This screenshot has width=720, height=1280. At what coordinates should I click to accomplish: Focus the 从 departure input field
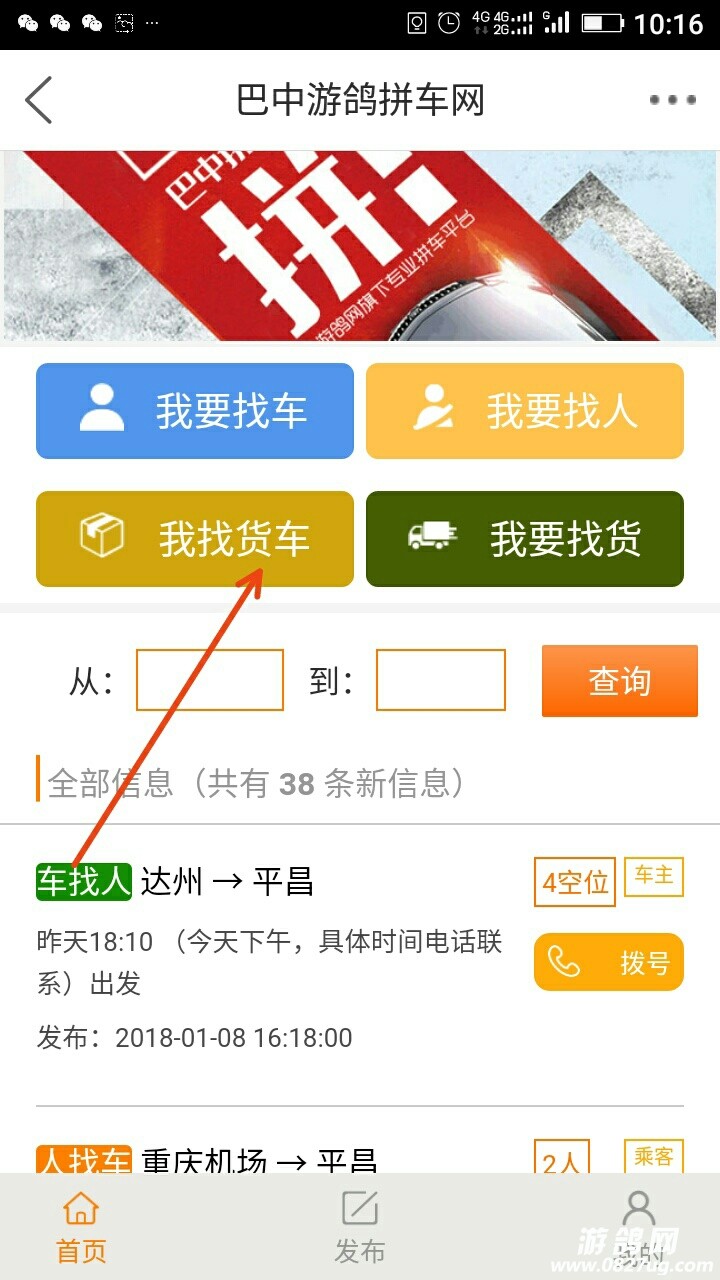(210, 680)
